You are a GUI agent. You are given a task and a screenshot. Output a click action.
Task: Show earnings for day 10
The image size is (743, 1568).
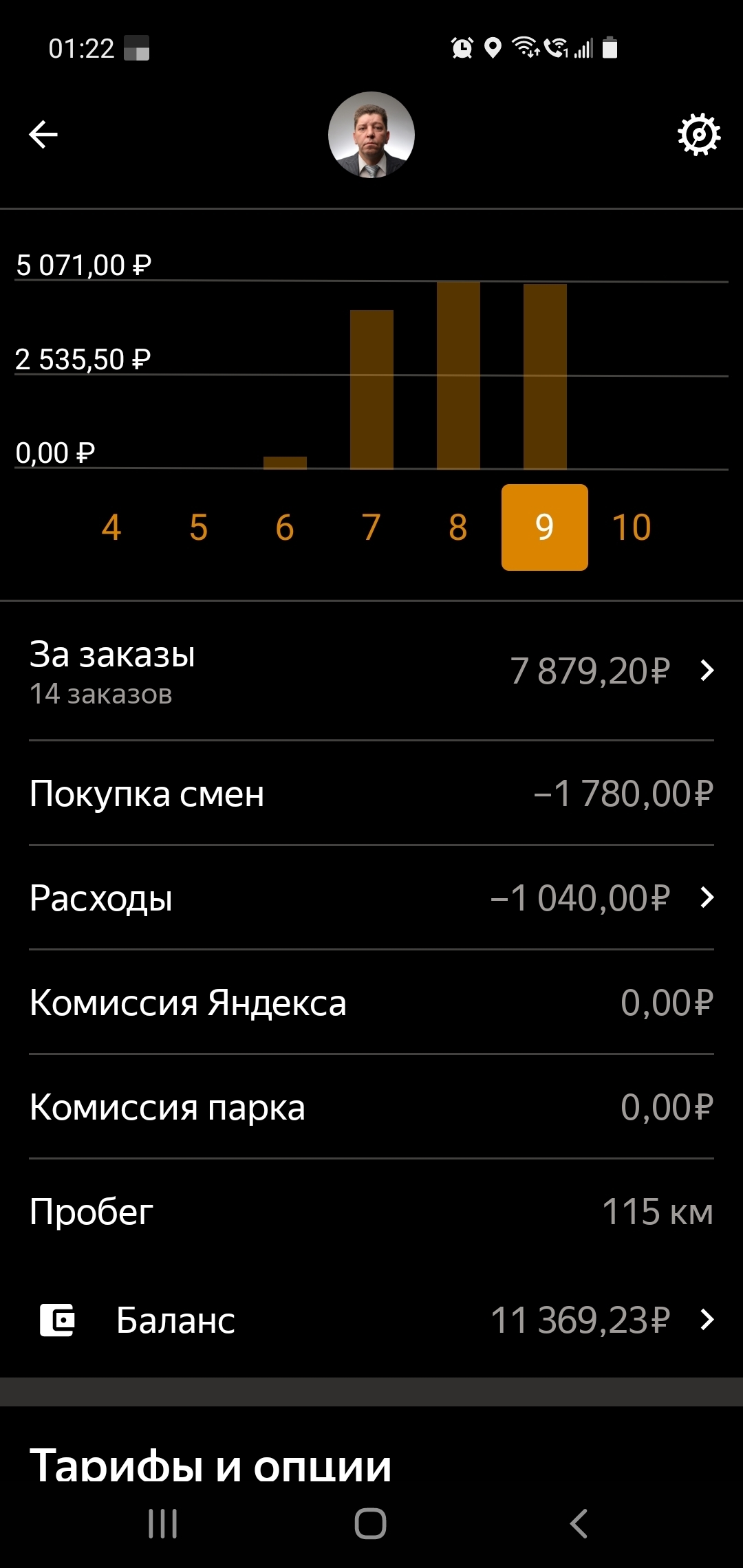click(632, 527)
